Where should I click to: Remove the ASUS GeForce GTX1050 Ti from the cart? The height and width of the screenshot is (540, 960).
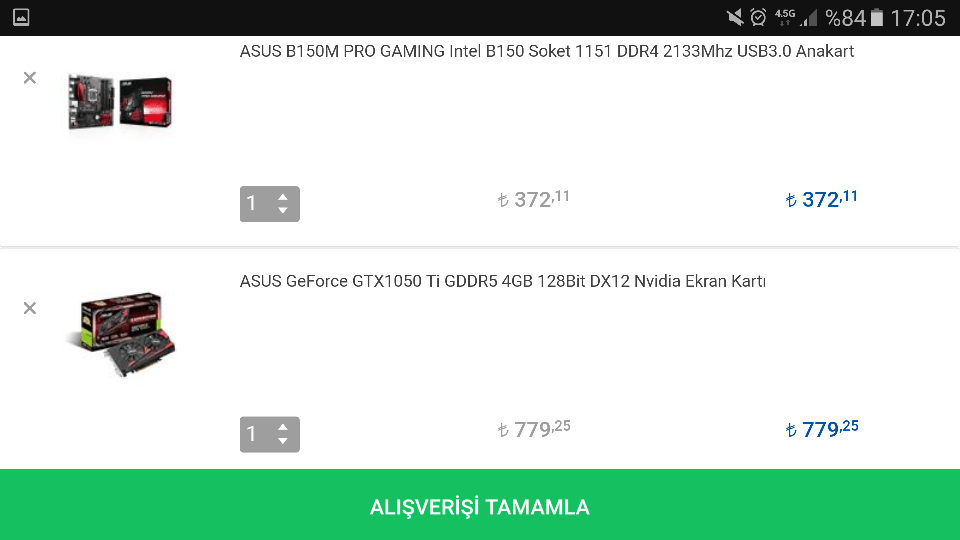(x=30, y=308)
